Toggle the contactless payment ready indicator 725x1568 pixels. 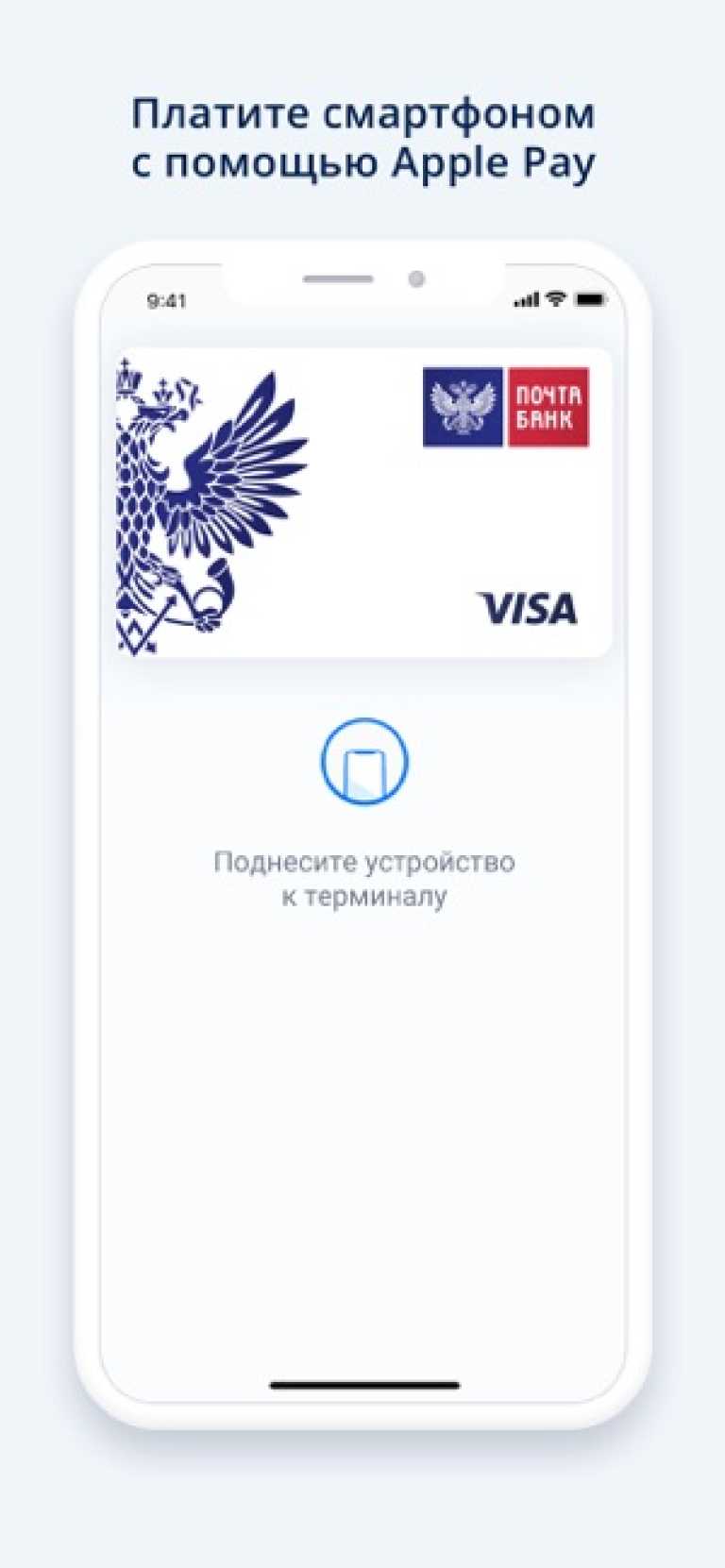pos(363,762)
